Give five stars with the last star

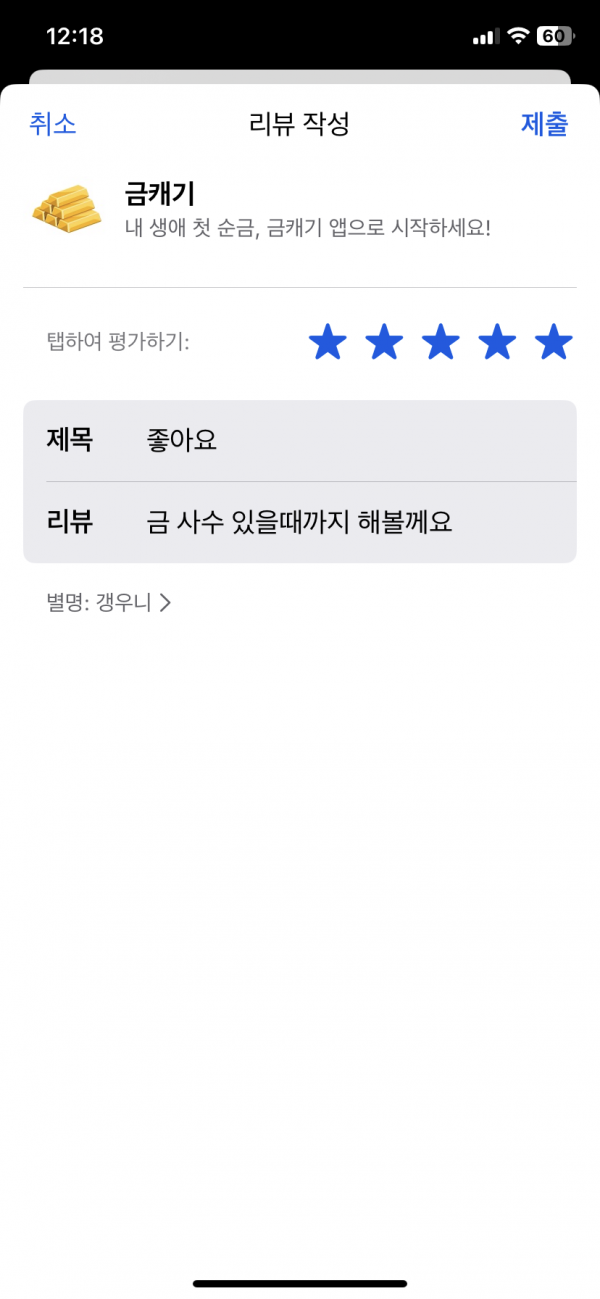coord(554,342)
